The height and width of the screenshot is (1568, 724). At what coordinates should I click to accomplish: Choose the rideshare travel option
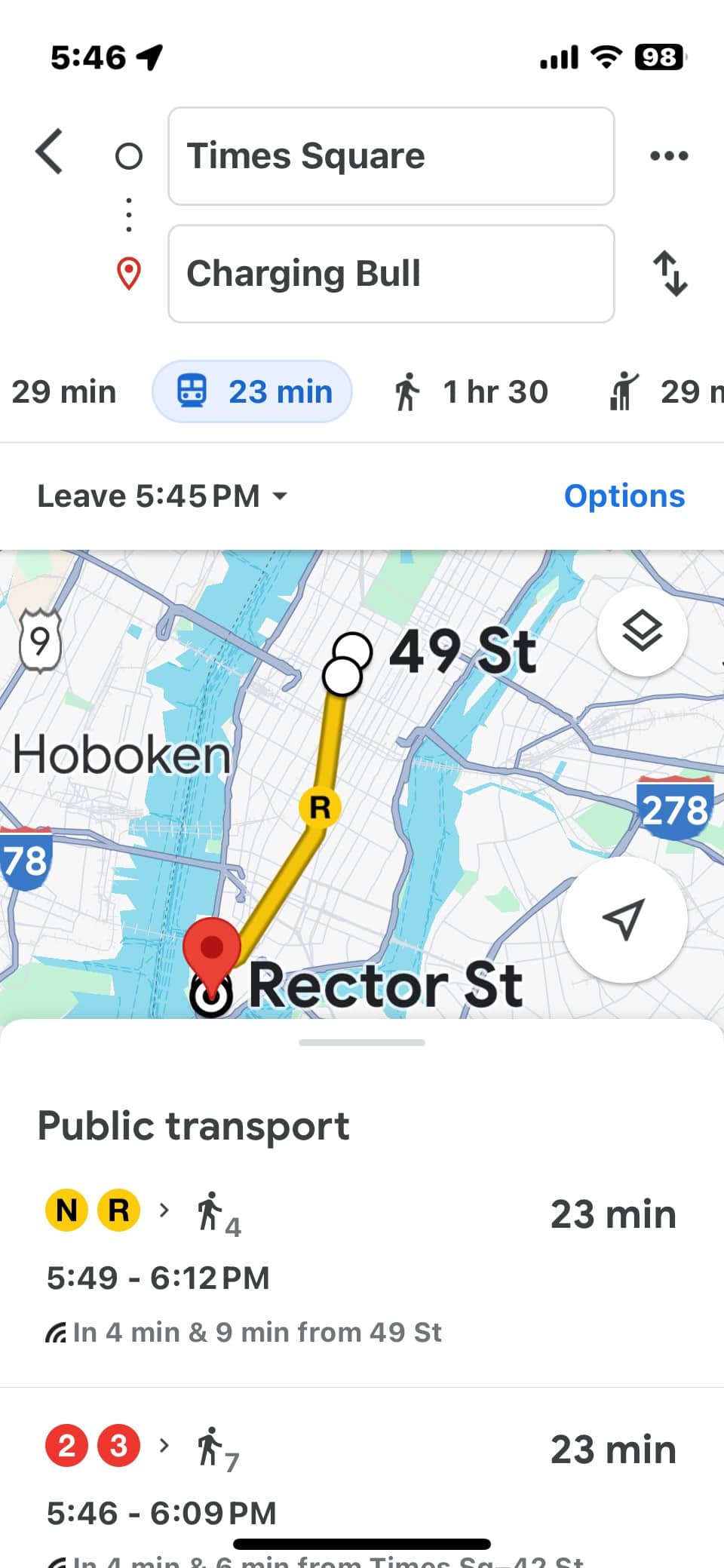pyautogui.click(x=664, y=391)
